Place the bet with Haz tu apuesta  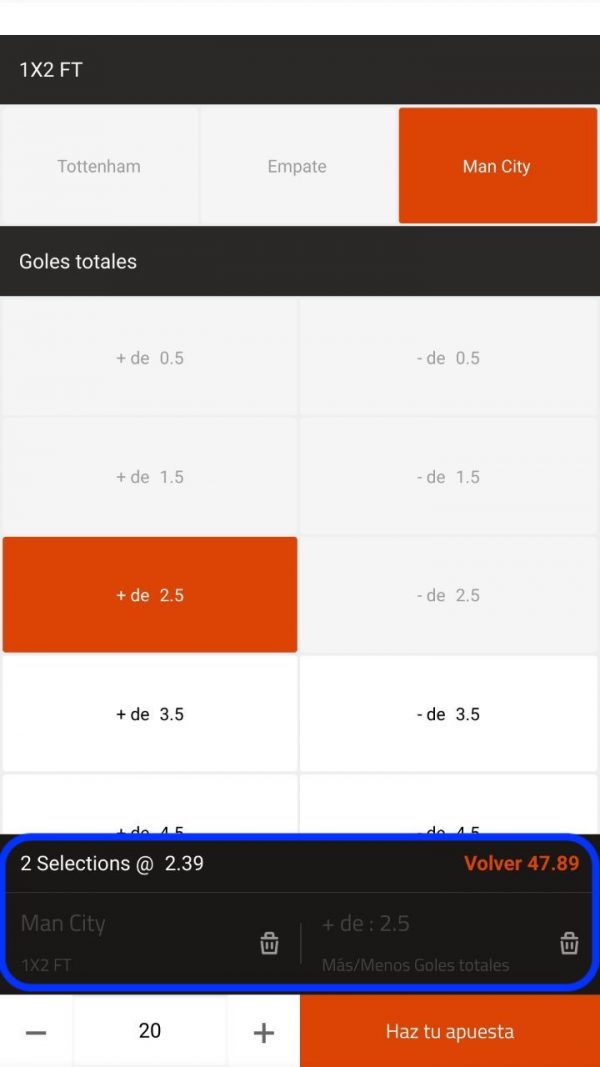(x=450, y=1032)
